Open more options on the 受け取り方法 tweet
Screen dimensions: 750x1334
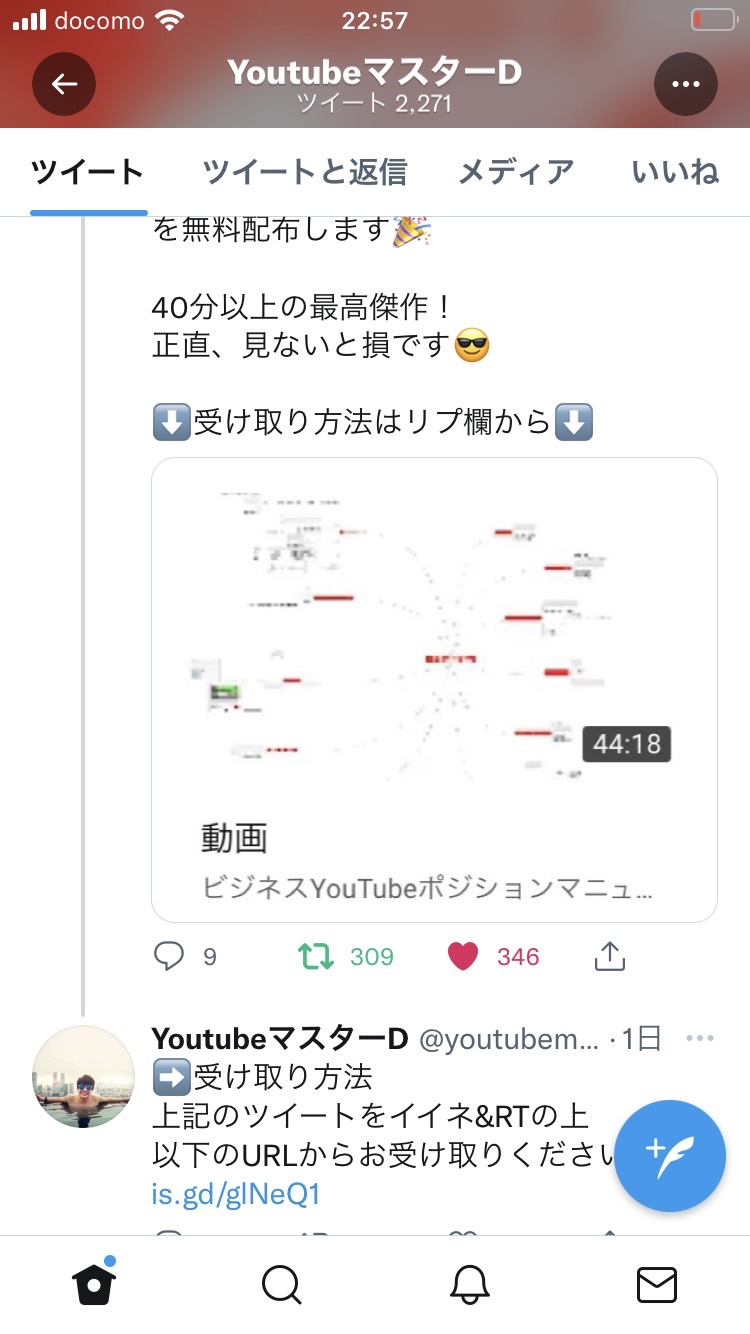[x=700, y=1039]
